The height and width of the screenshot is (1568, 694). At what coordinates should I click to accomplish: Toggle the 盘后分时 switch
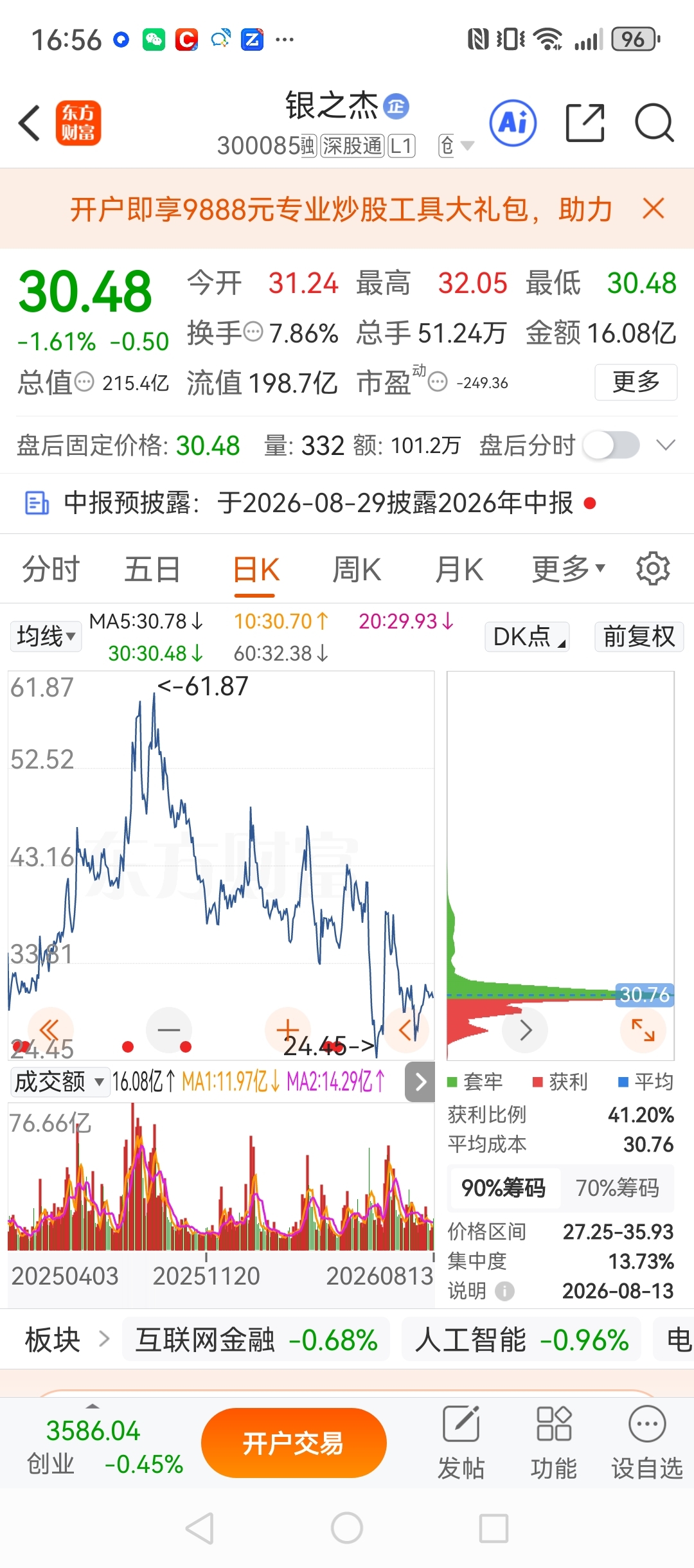pos(611,445)
